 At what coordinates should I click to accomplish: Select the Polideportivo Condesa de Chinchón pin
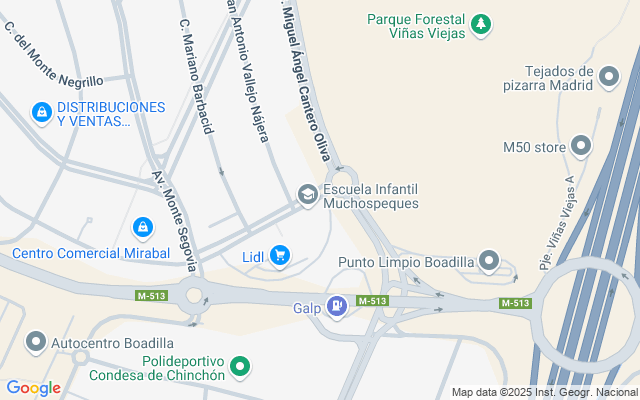239,368
